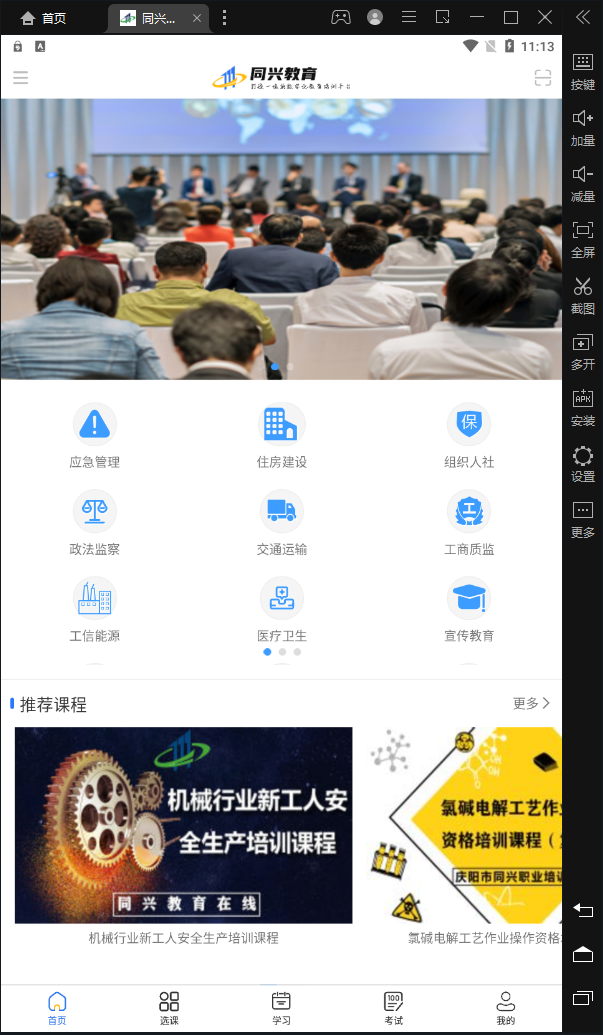The height and width of the screenshot is (1035, 603).
Task: Open the 住房建设 category
Action: pos(281,435)
